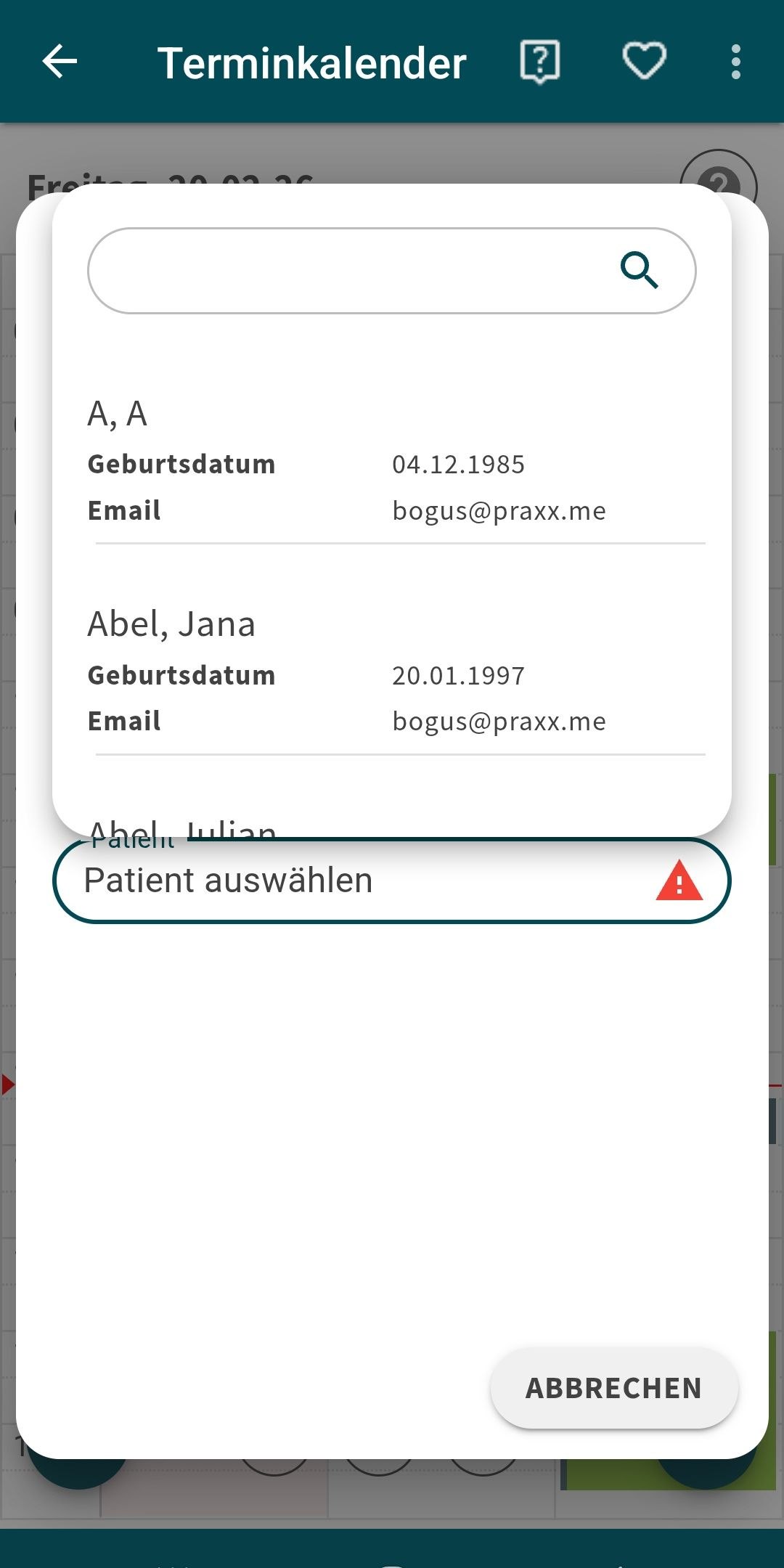Viewport: 784px width, 1568px height.
Task: Focus the patient search field
Action: [348, 271]
